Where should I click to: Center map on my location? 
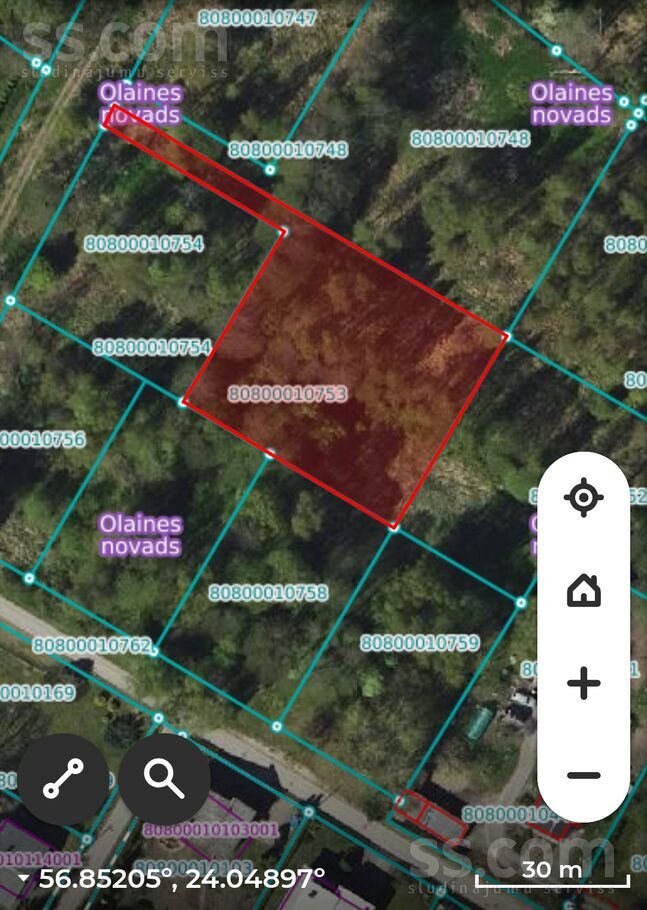[x=584, y=497]
